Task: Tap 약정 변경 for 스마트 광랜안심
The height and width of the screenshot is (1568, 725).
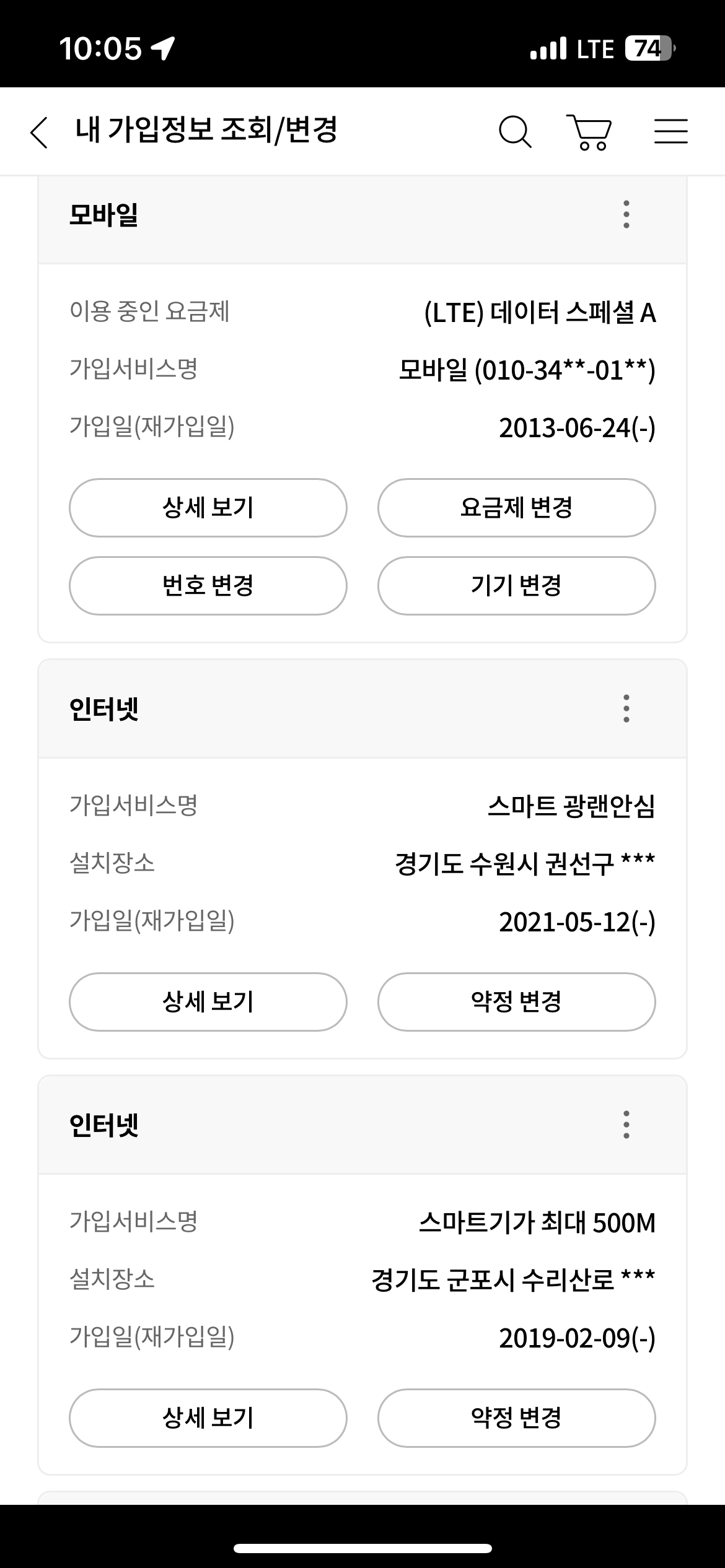Action: 516,1002
